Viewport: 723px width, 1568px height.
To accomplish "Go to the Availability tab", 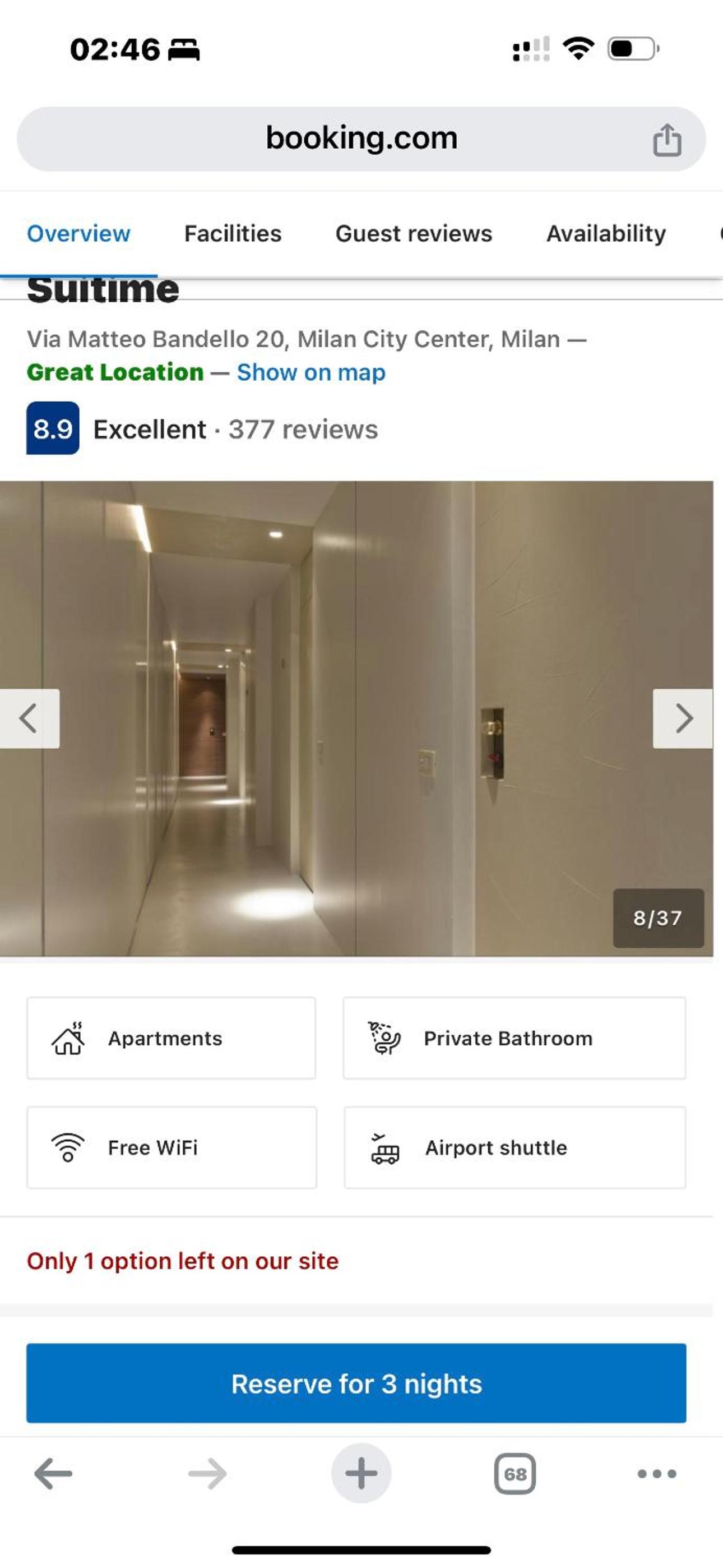I will (605, 234).
